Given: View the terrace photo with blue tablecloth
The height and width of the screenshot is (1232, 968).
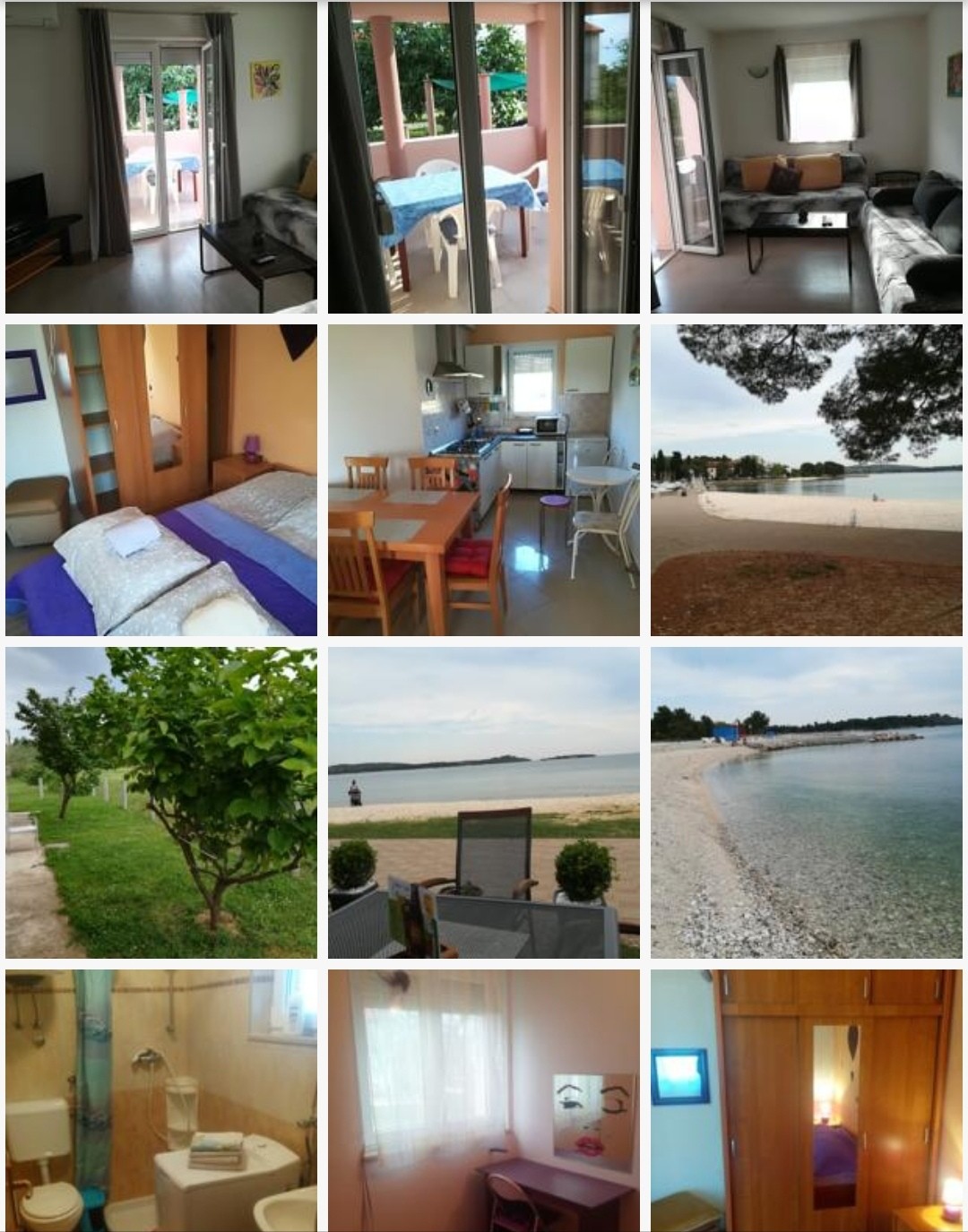Looking at the screenshot, I should pyautogui.click(x=484, y=157).
